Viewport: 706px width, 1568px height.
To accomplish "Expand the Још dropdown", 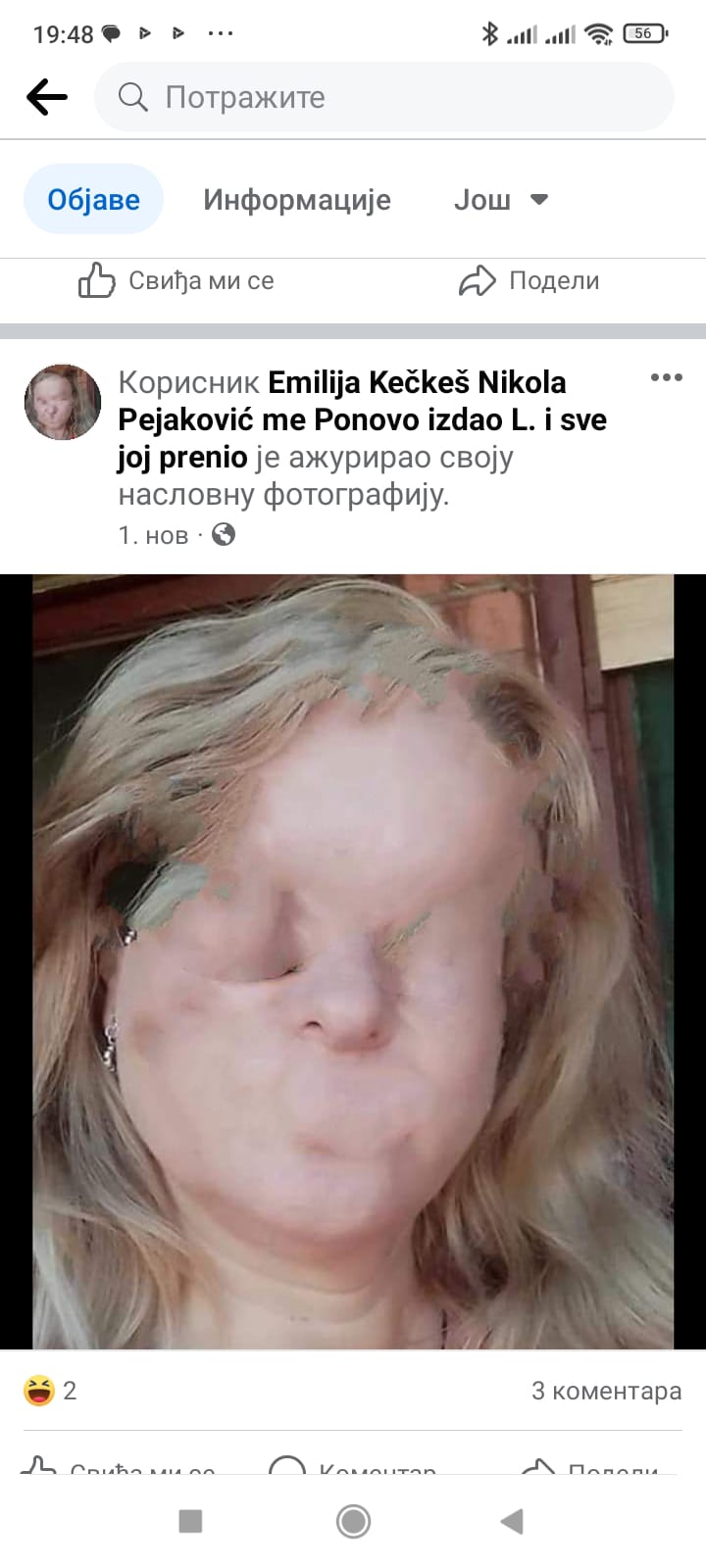I will tap(500, 199).
